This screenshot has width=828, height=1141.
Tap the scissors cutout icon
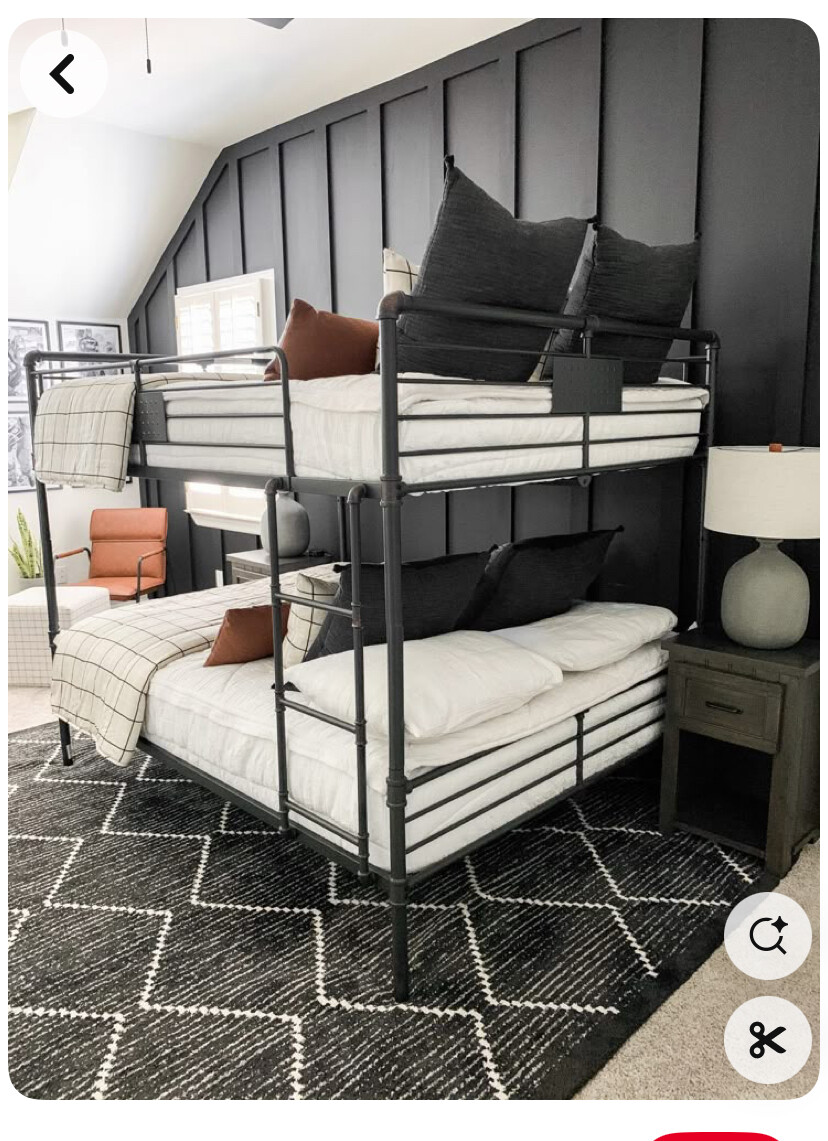click(767, 1040)
